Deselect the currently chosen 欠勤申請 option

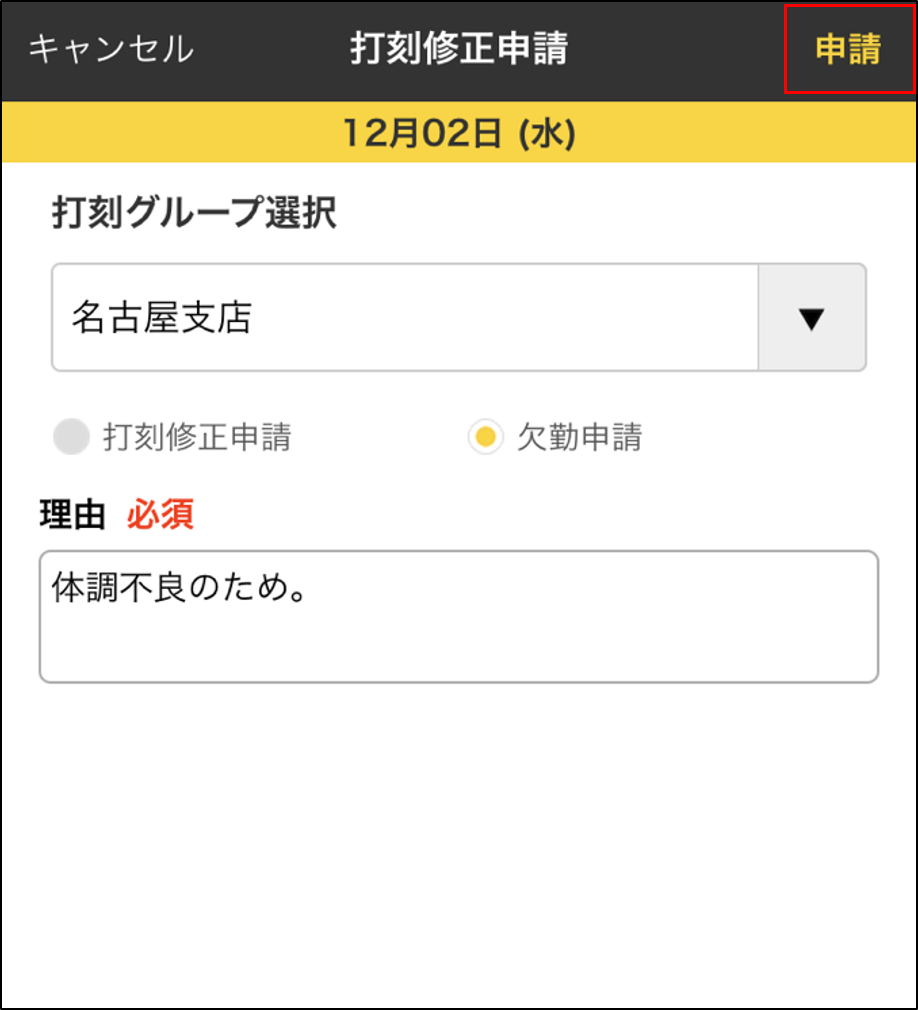tap(485, 438)
